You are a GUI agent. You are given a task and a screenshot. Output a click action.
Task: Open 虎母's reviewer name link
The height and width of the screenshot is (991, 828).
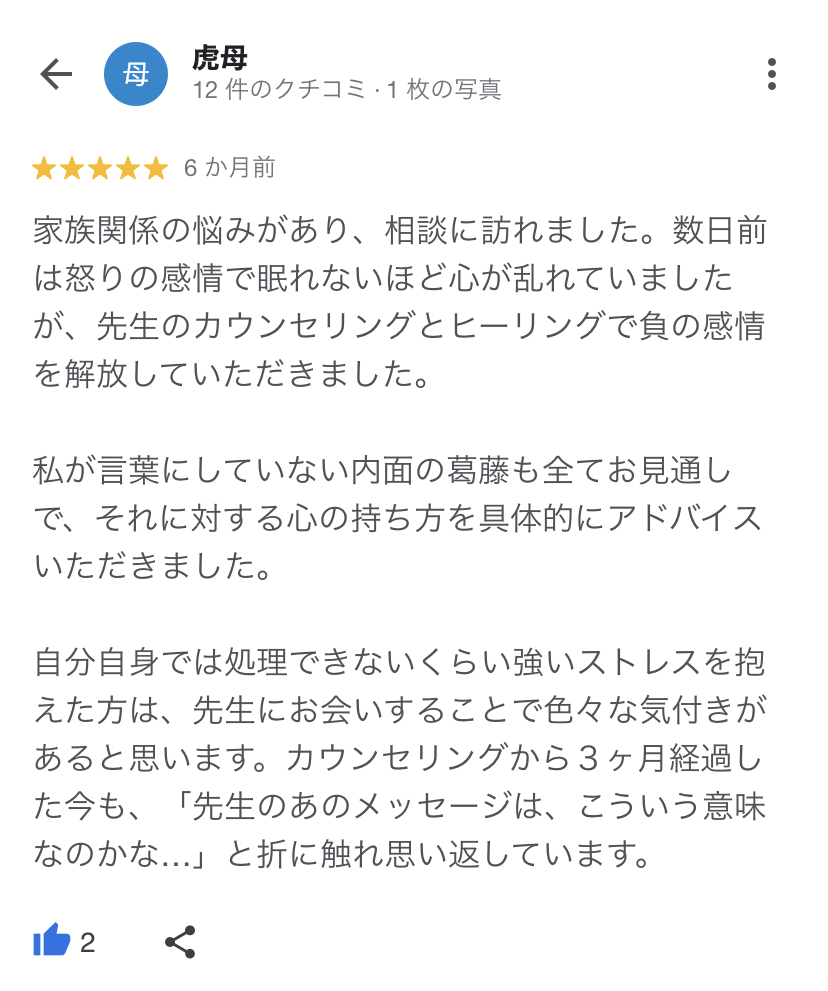coord(220,58)
